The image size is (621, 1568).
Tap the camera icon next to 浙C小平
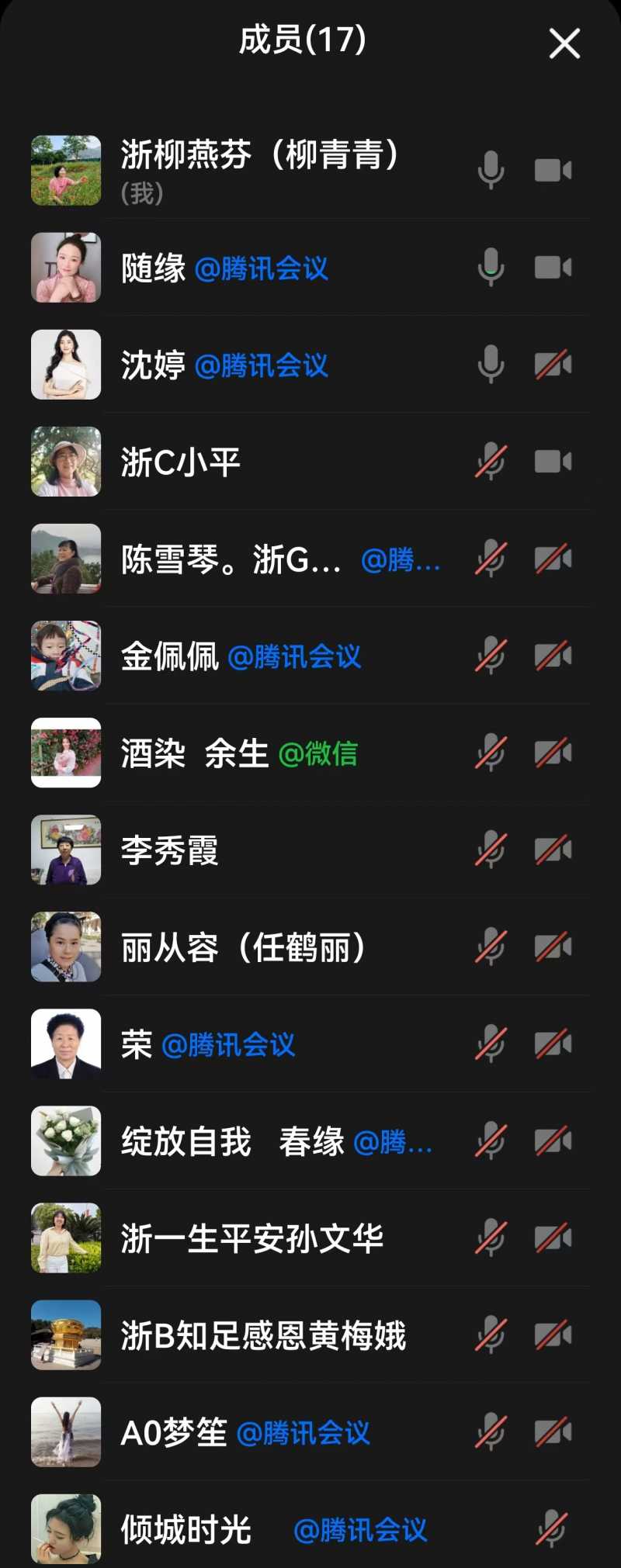click(553, 462)
